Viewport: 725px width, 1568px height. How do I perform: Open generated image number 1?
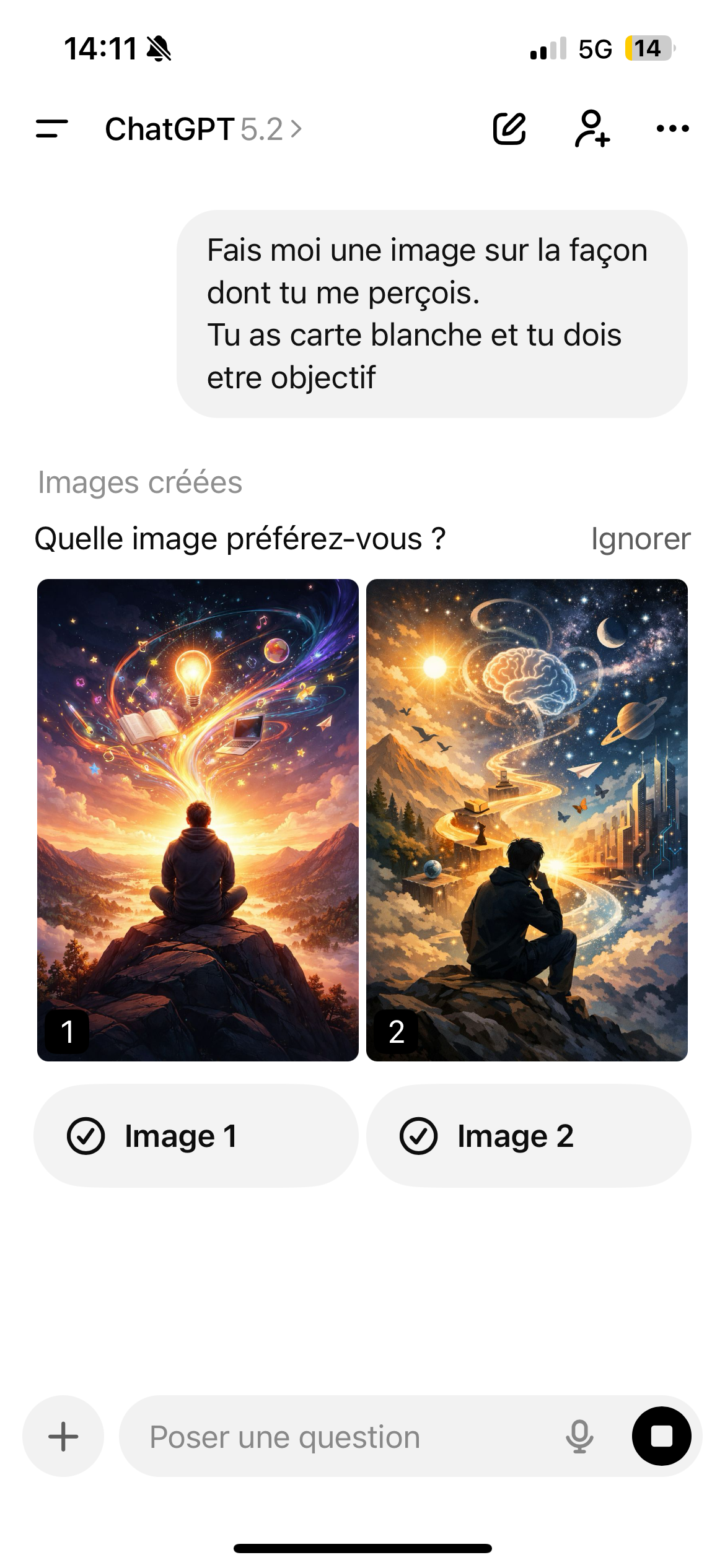[x=198, y=819]
